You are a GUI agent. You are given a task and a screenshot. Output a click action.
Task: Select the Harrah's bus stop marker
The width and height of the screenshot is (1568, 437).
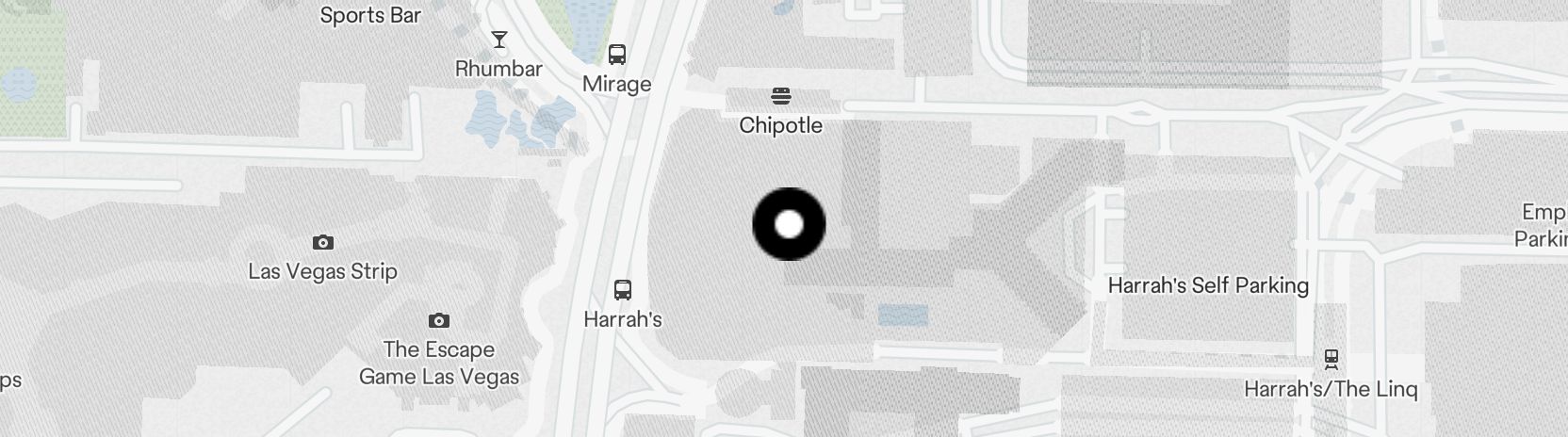(x=622, y=289)
